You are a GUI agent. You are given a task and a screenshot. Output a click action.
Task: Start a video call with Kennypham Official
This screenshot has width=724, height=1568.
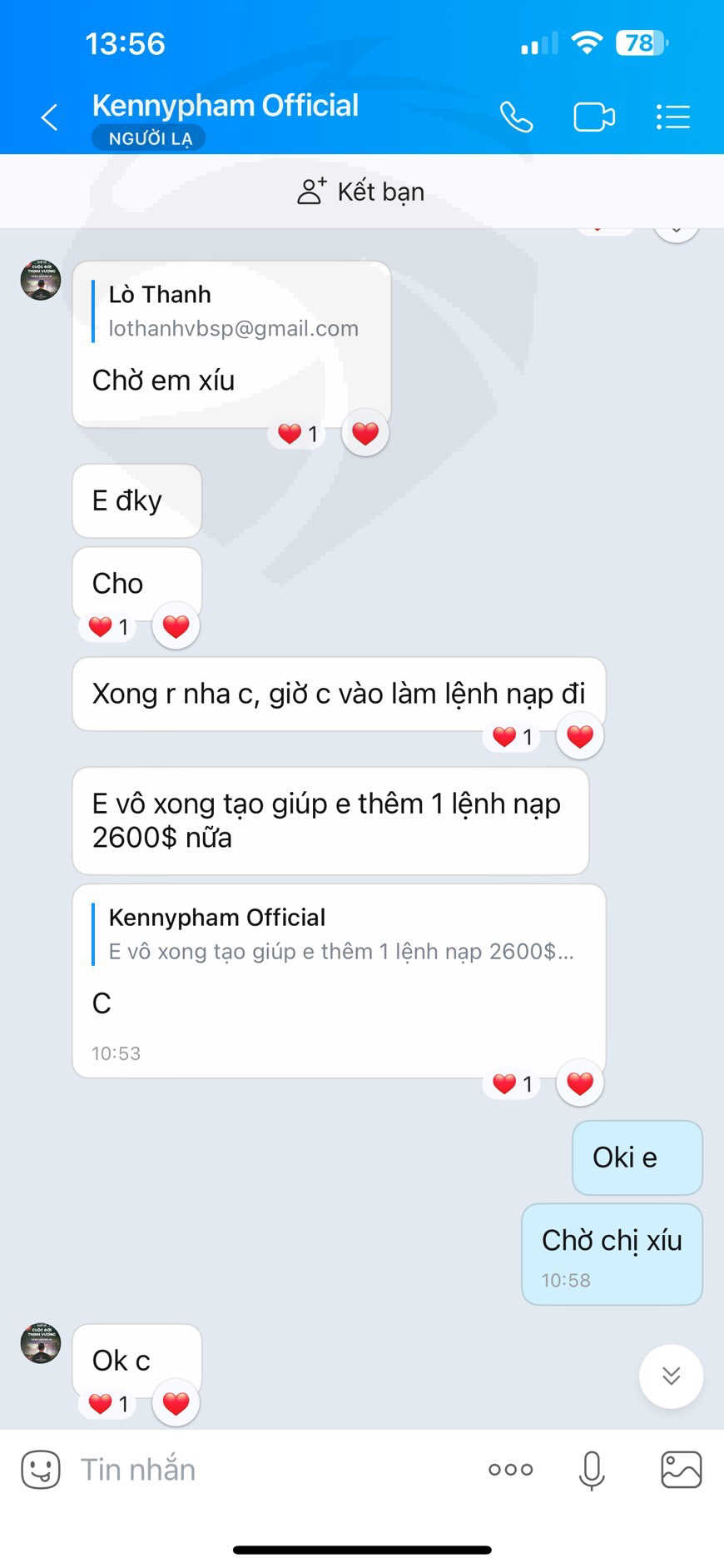click(x=594, y=117)
